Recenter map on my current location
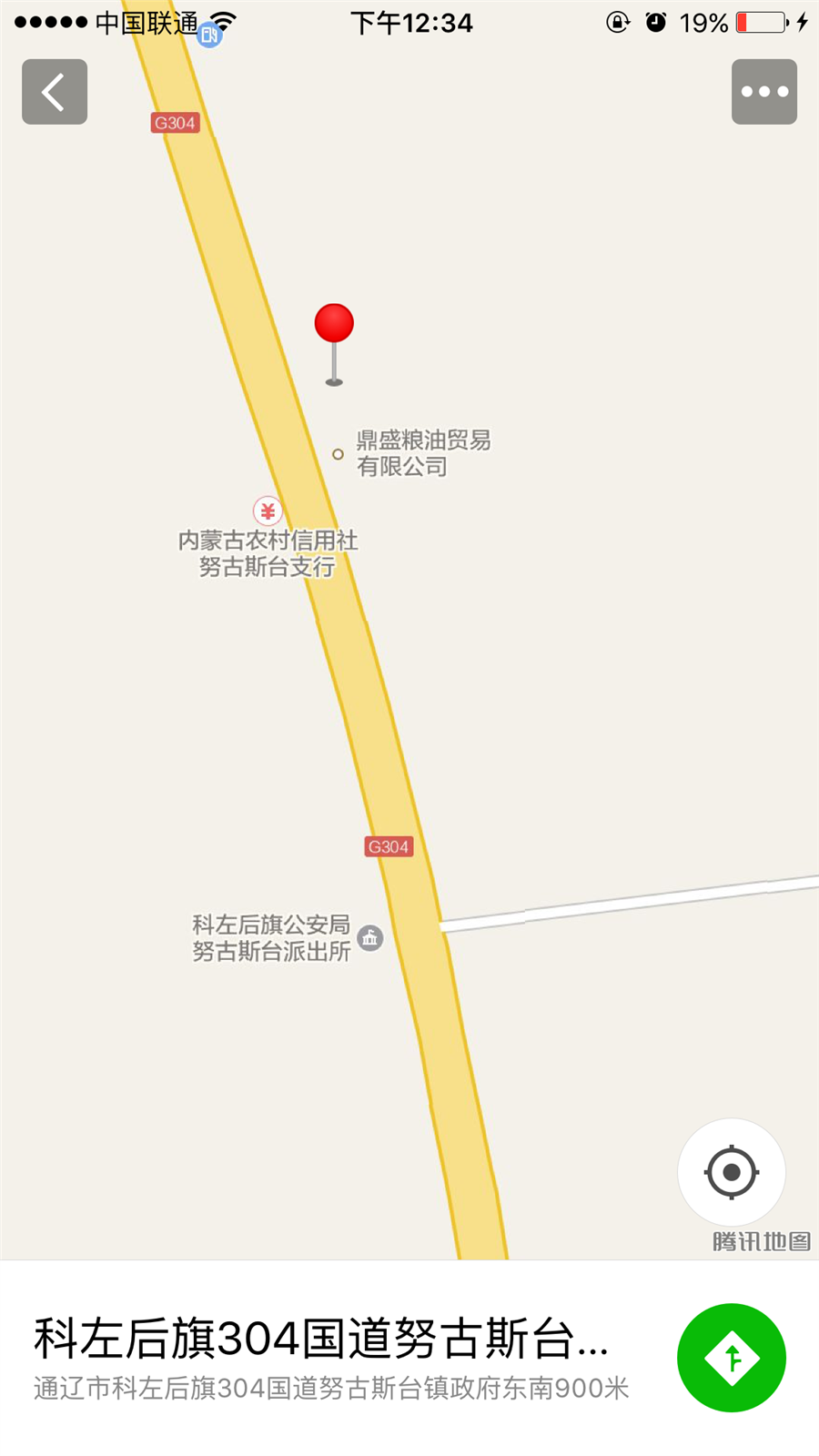The width and height of the screenshot is (819, 1456). coord(731,1172)
